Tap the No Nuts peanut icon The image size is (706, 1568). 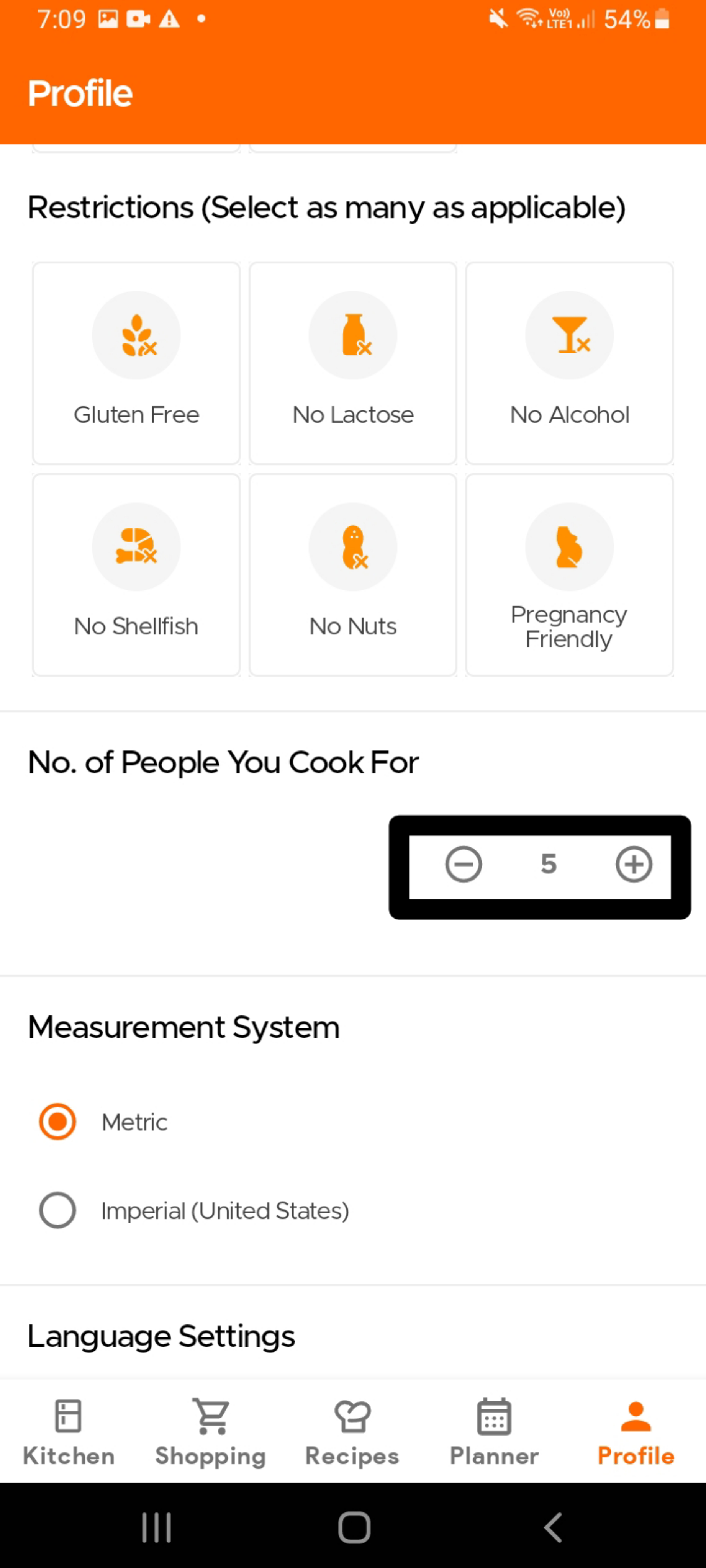pos(353,547)
